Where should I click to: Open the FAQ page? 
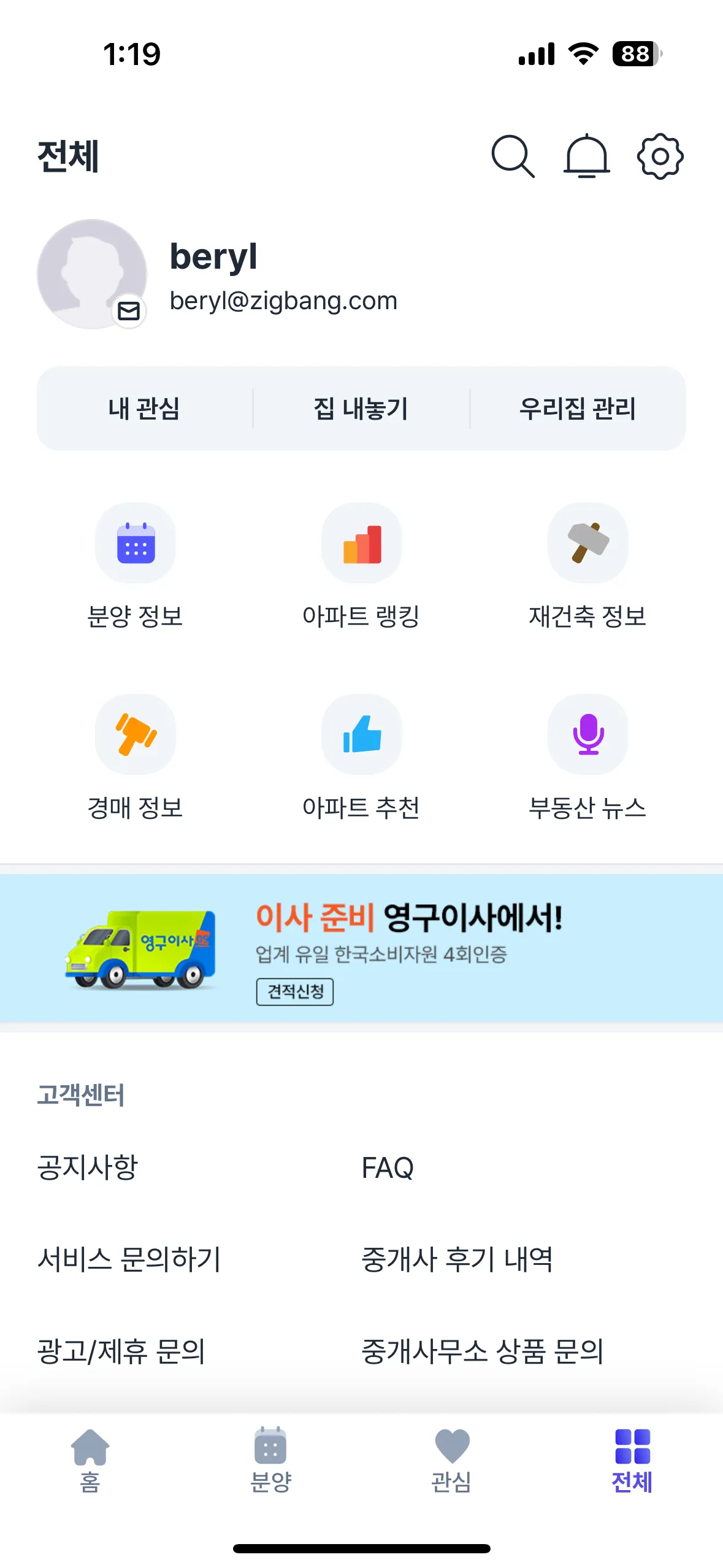[388, 1167]
